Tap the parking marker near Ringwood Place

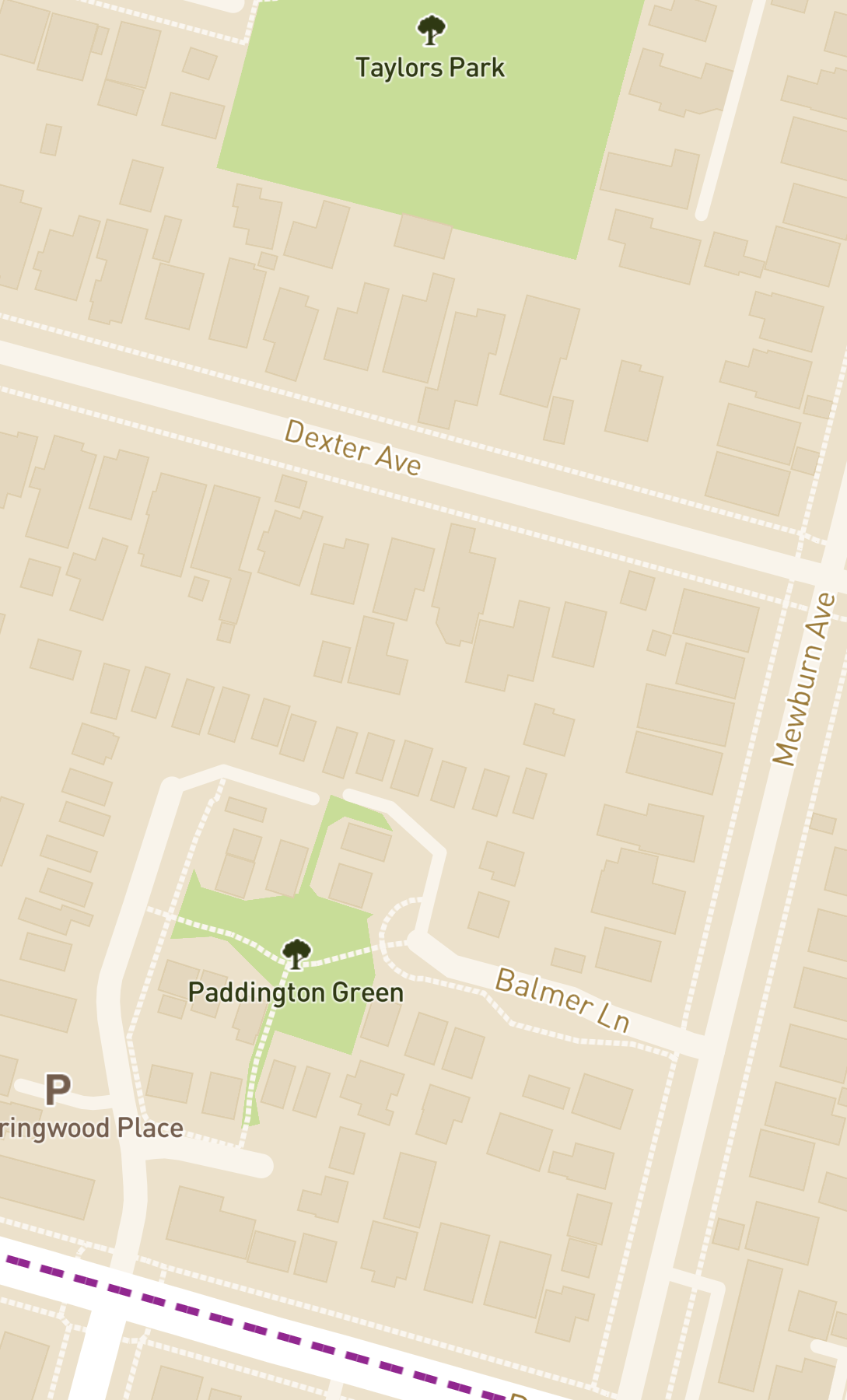click(58, 1090)
